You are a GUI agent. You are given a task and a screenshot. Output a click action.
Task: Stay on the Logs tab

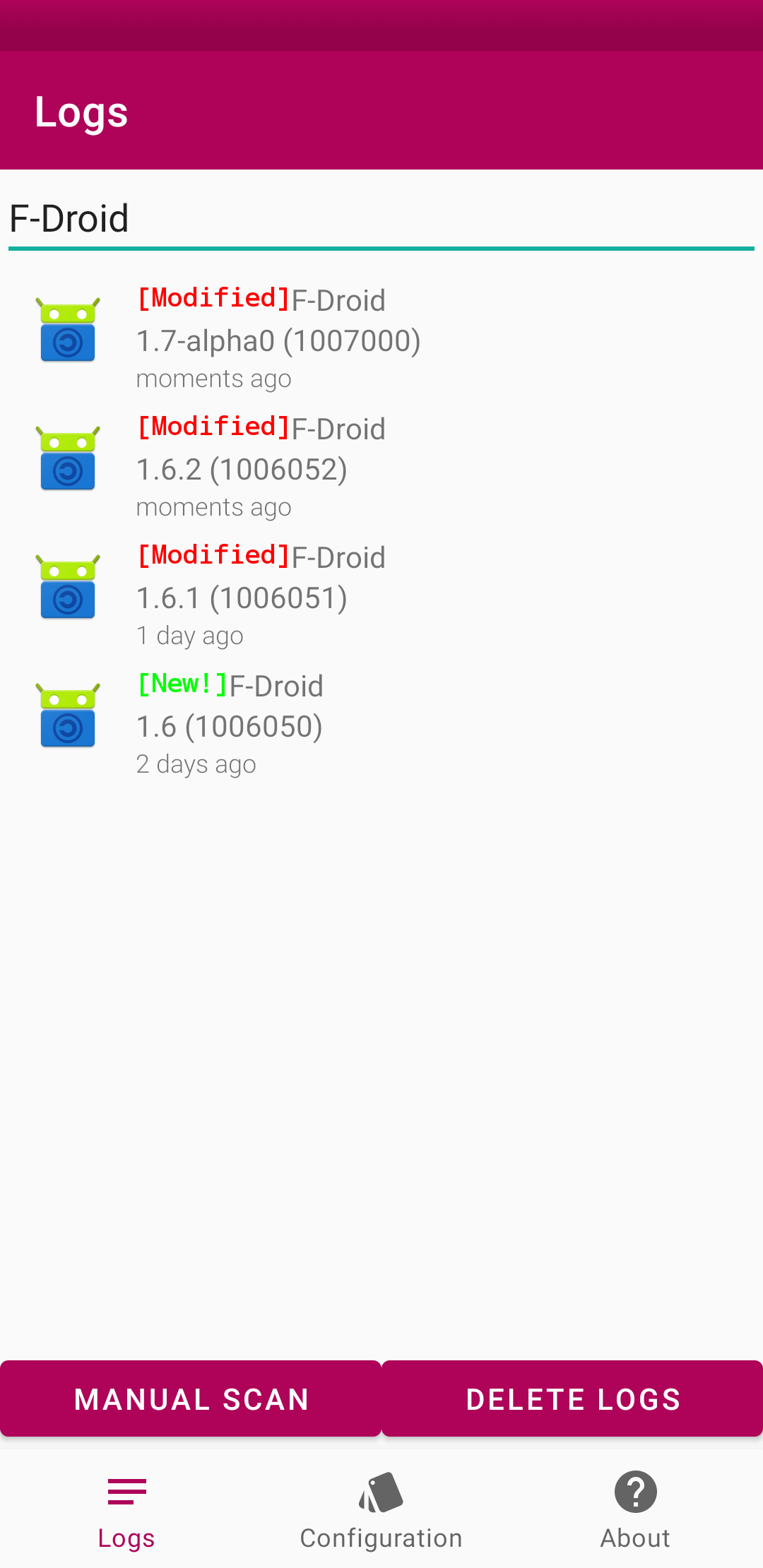point(126,1510)
